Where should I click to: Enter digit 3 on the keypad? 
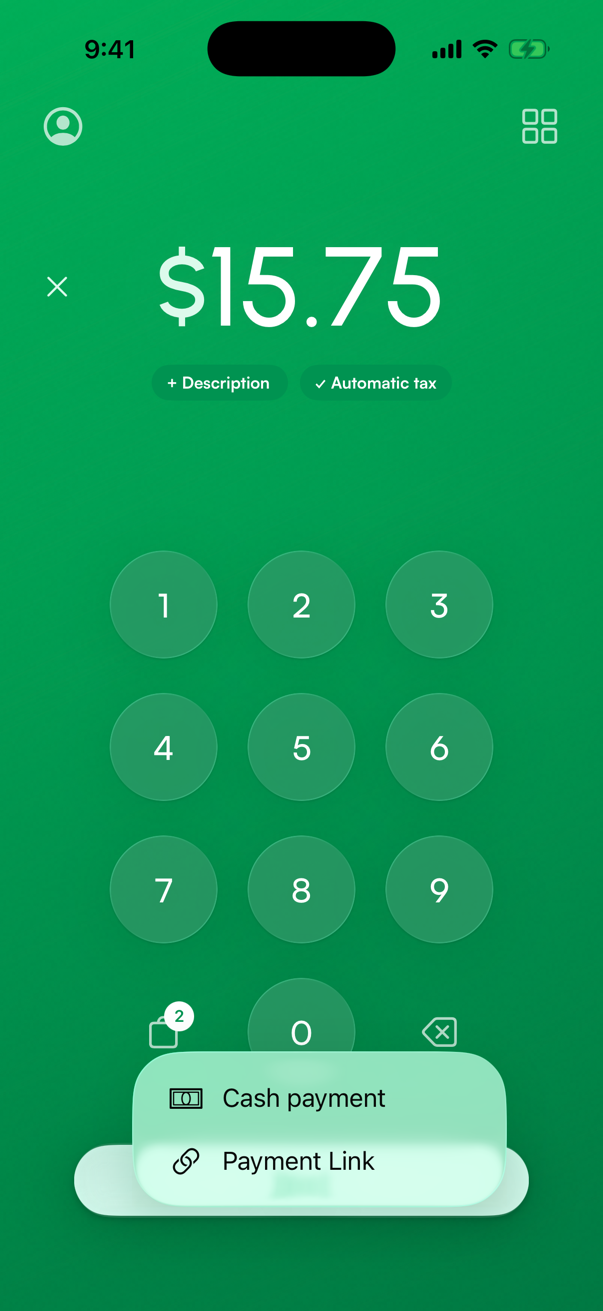439,605
